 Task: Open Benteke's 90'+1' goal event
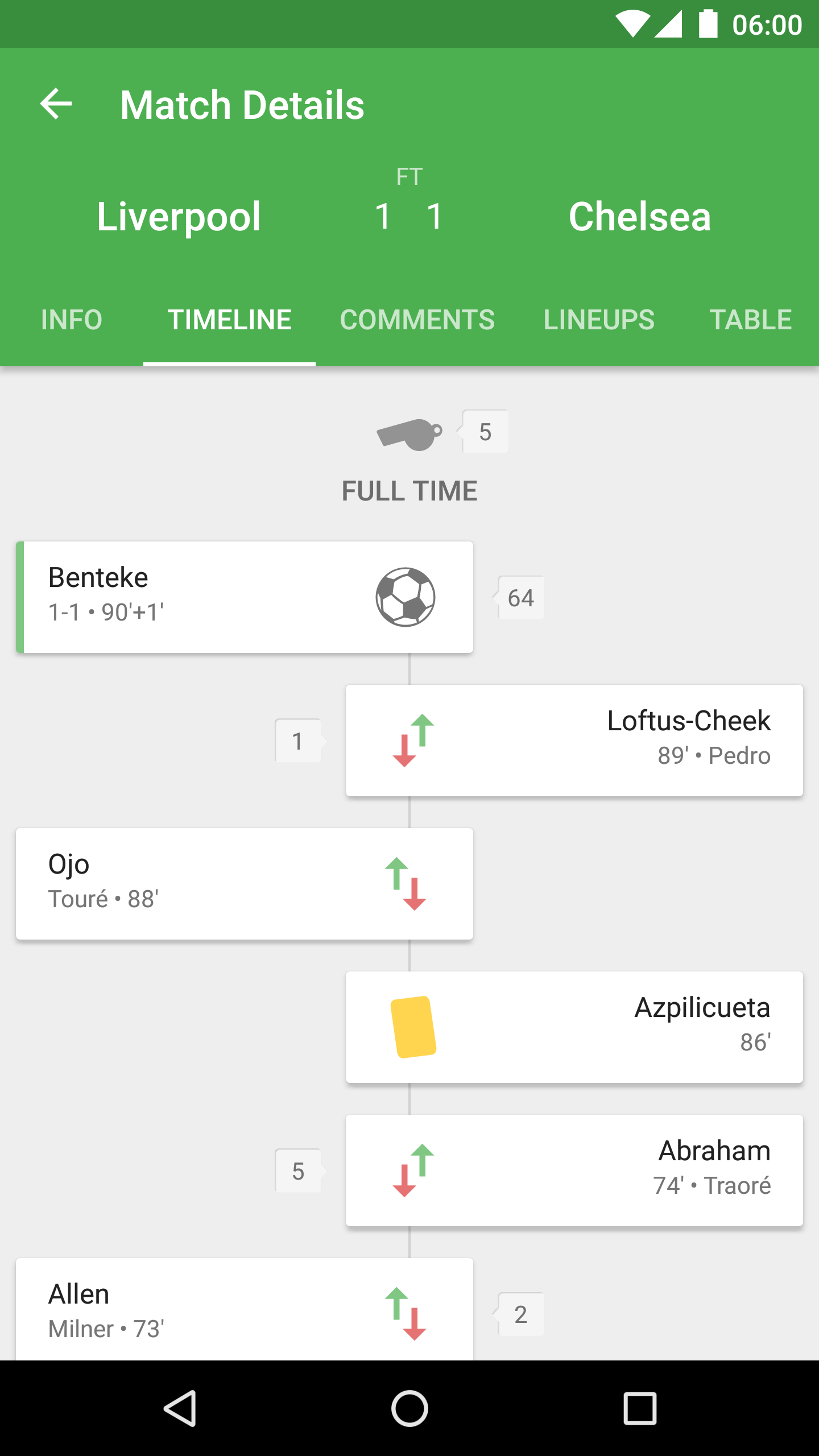tap(245, 597)
